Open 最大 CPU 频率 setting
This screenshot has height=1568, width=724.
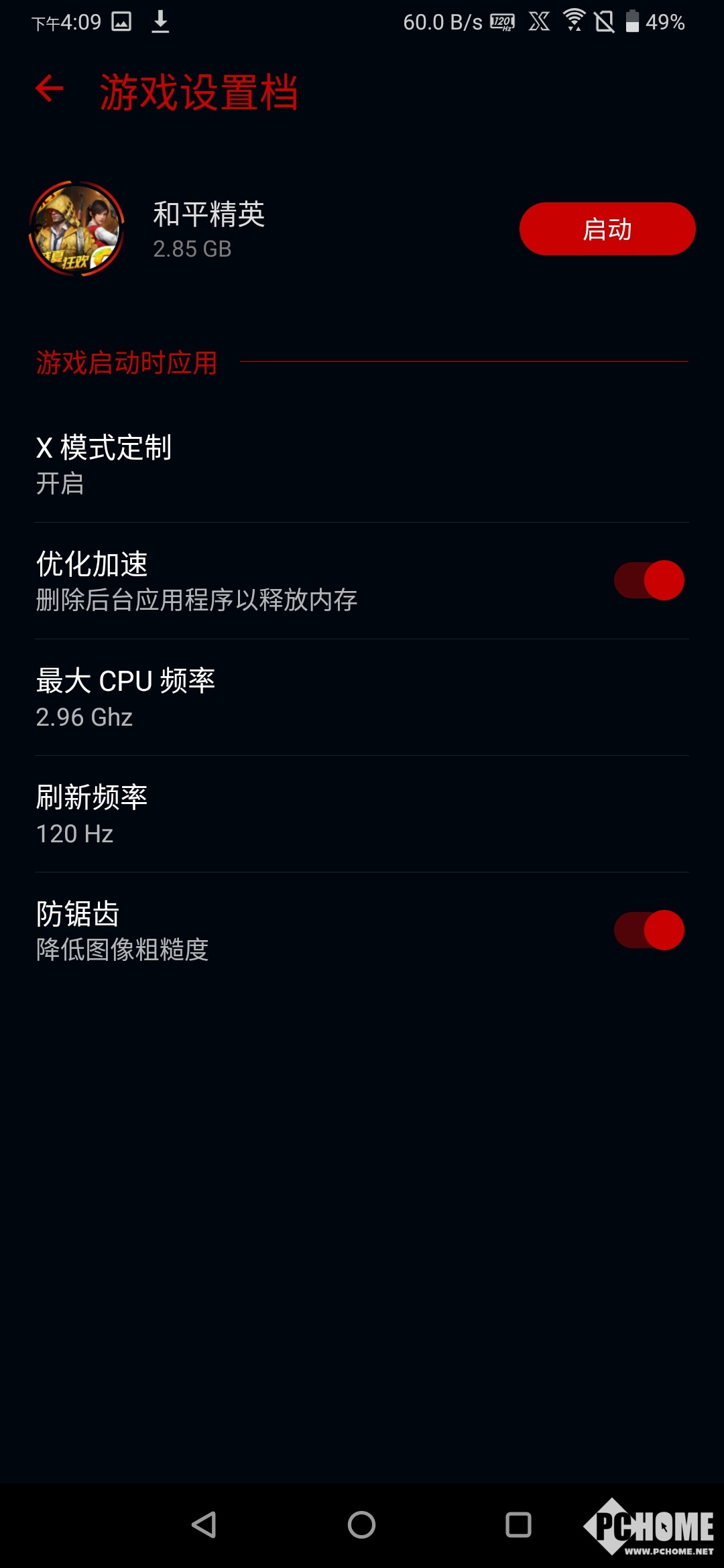coord(362,697)
